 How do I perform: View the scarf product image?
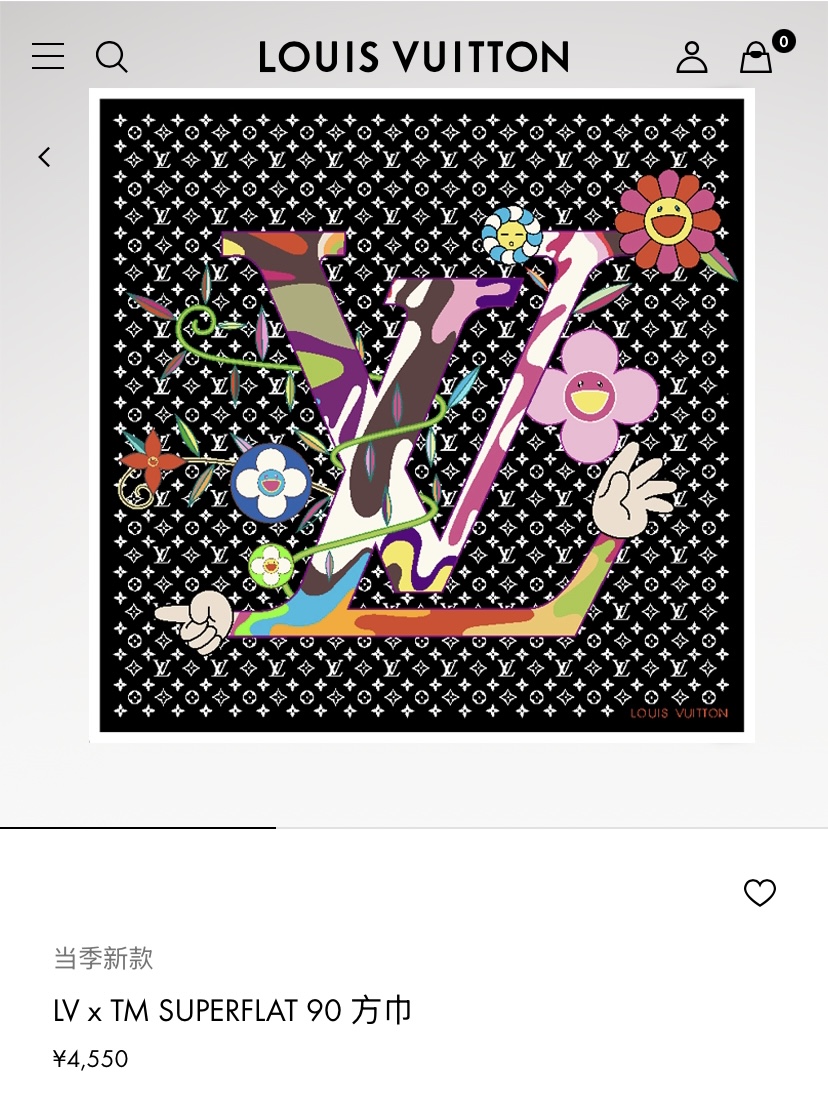pyautogui.click(x=421, y=415)
